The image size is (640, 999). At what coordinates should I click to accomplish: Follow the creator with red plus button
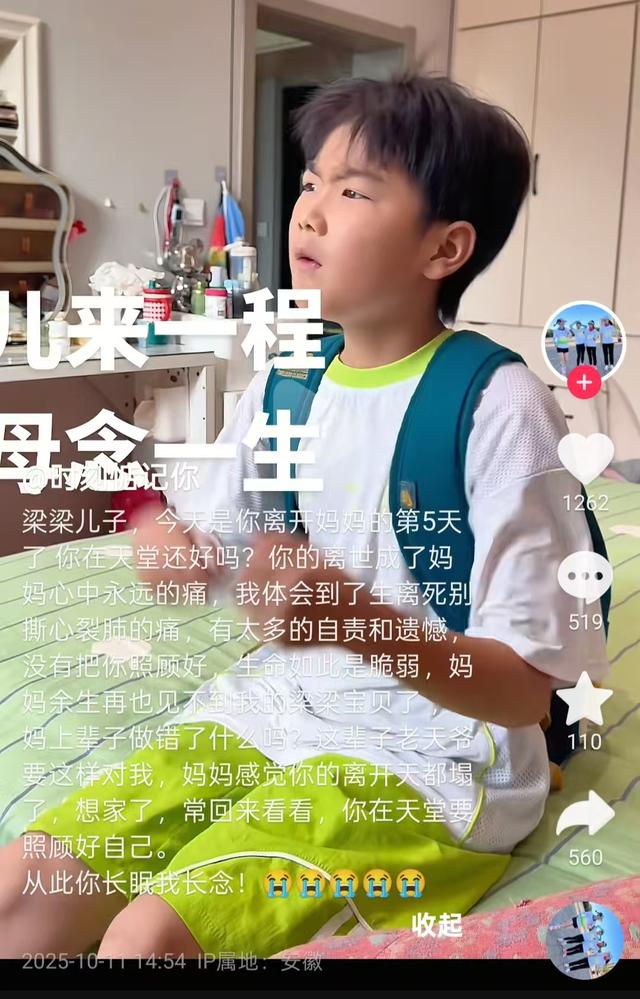584,382
